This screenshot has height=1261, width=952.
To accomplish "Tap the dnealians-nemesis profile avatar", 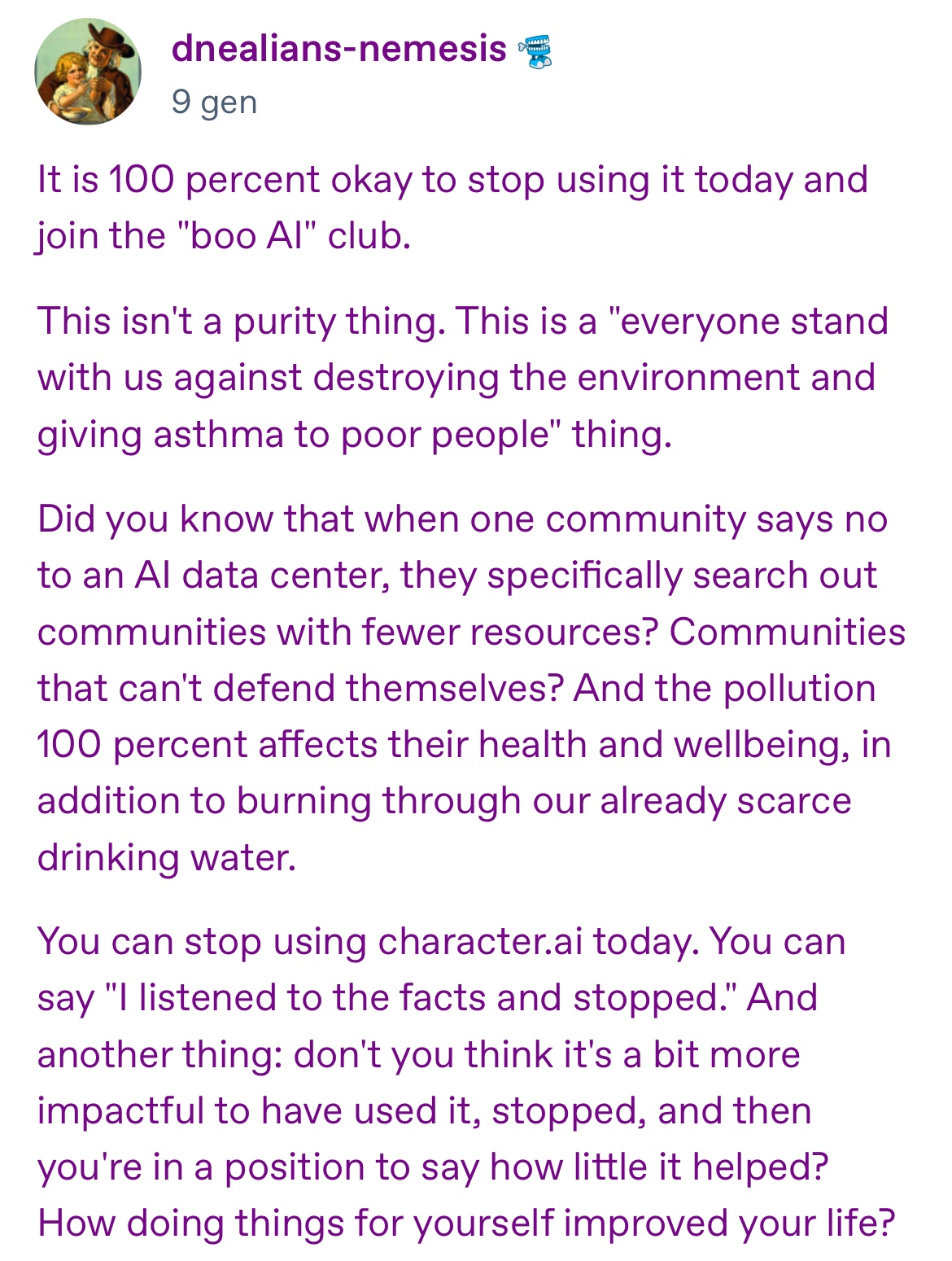I will click(87, 72).
